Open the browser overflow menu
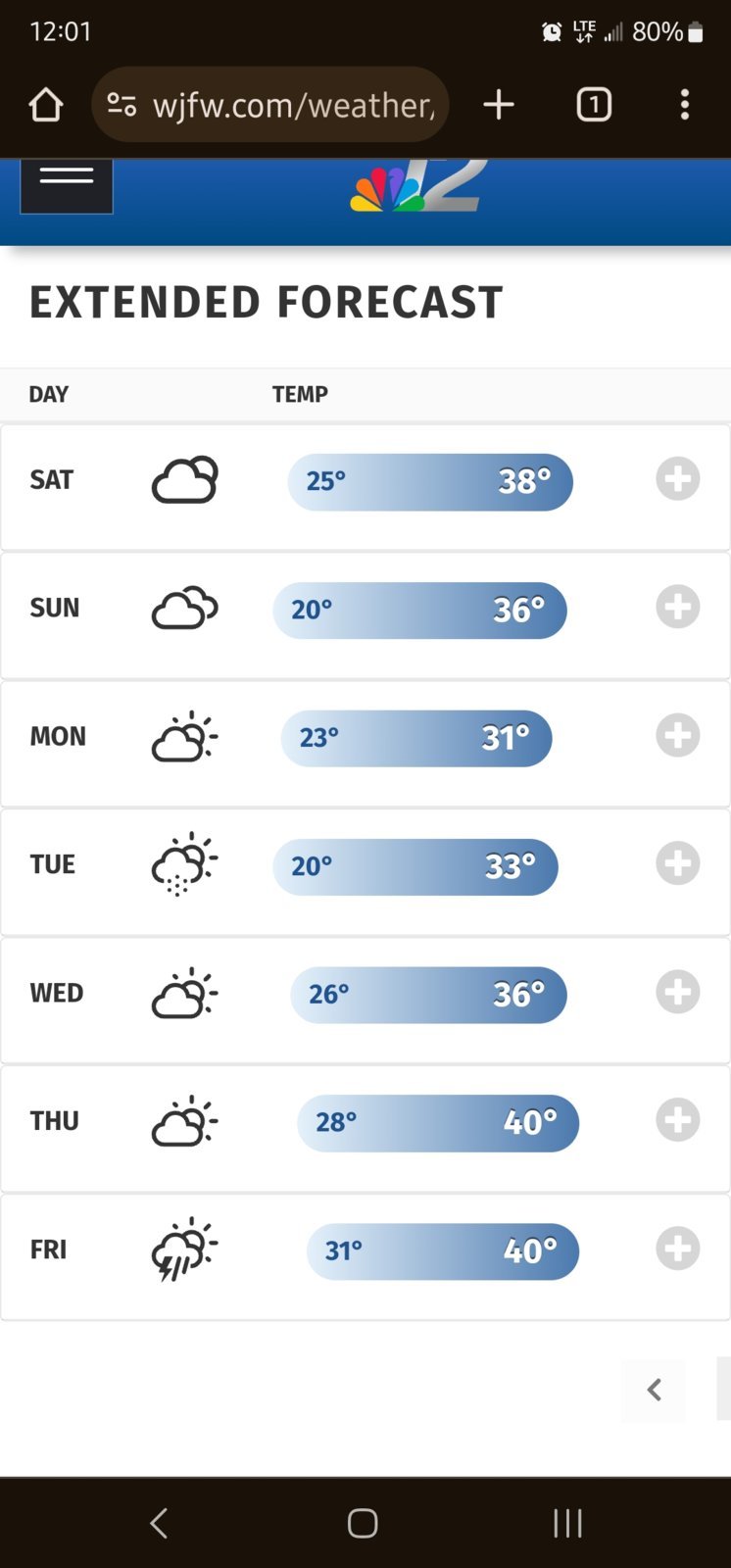 click(x=685, y=105)
